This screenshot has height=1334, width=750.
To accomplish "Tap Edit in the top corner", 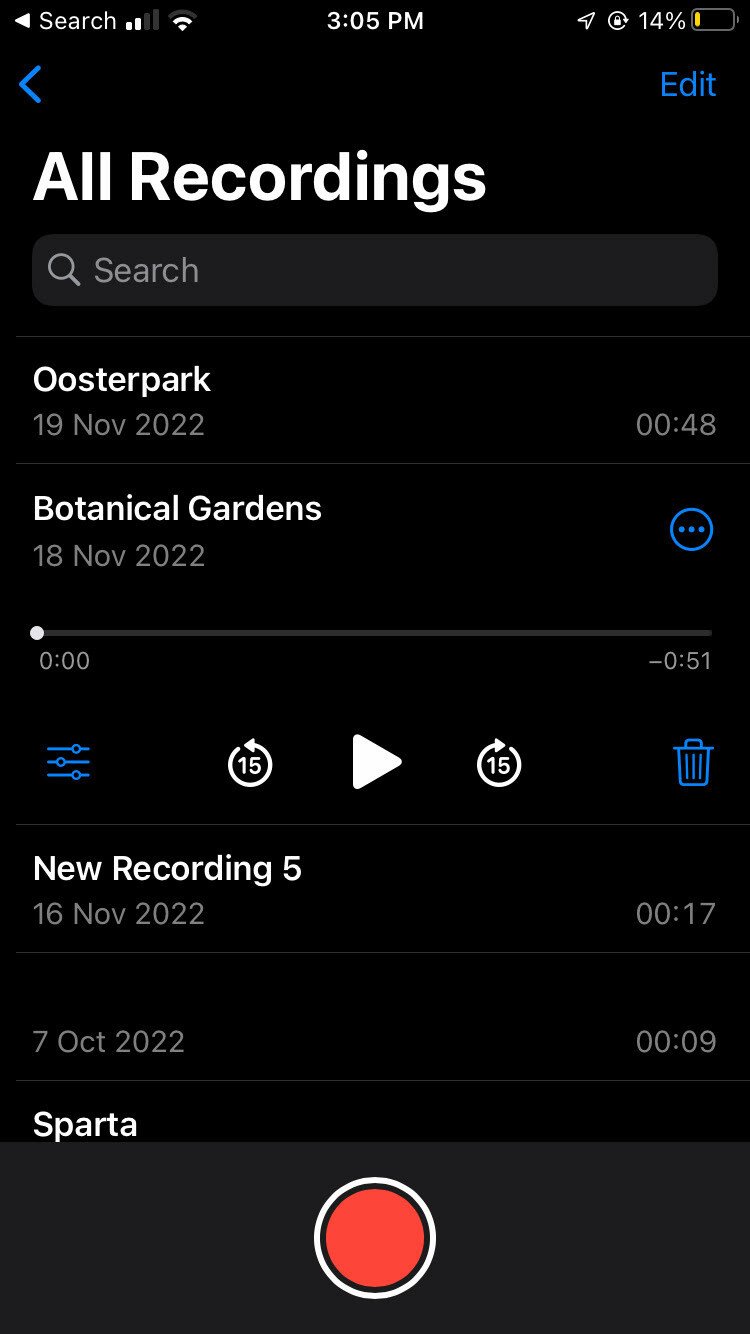I will tap(688, 85).
